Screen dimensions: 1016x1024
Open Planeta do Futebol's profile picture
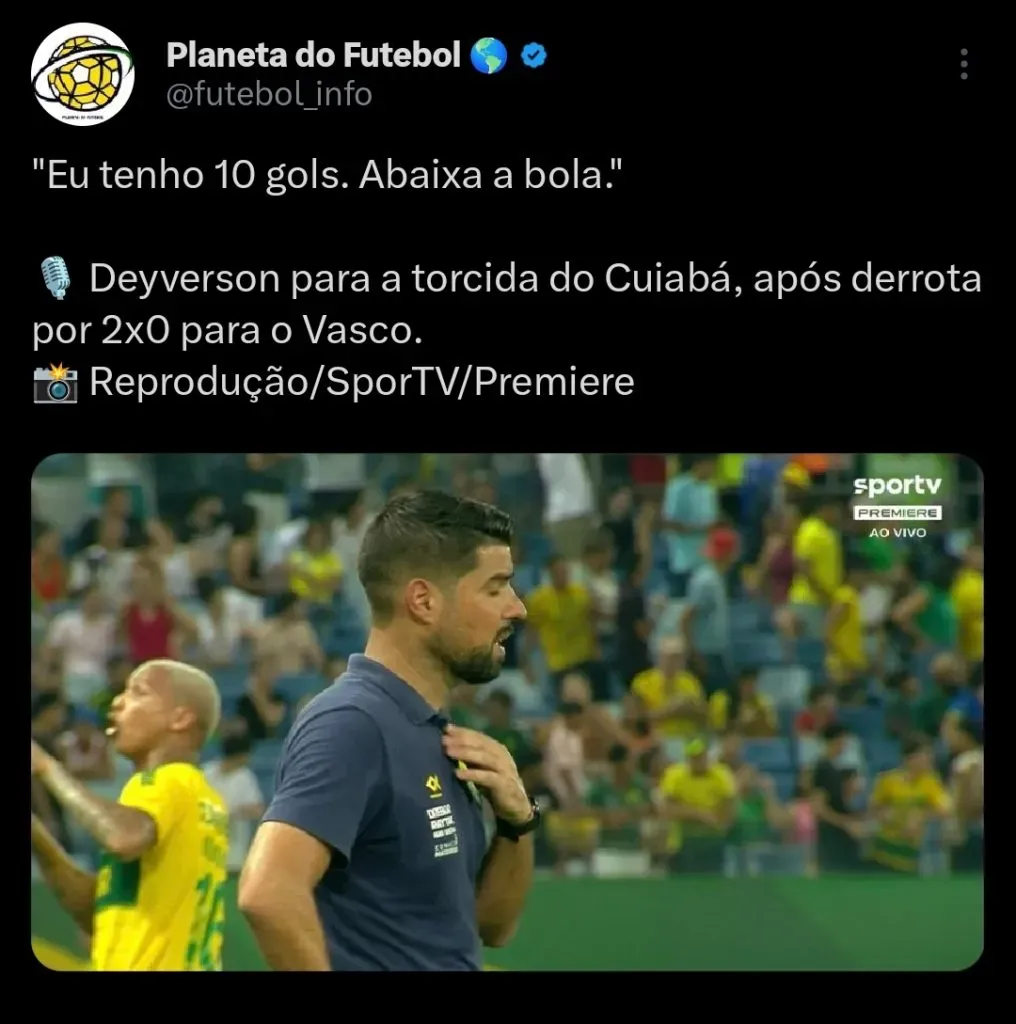point(82,74)
